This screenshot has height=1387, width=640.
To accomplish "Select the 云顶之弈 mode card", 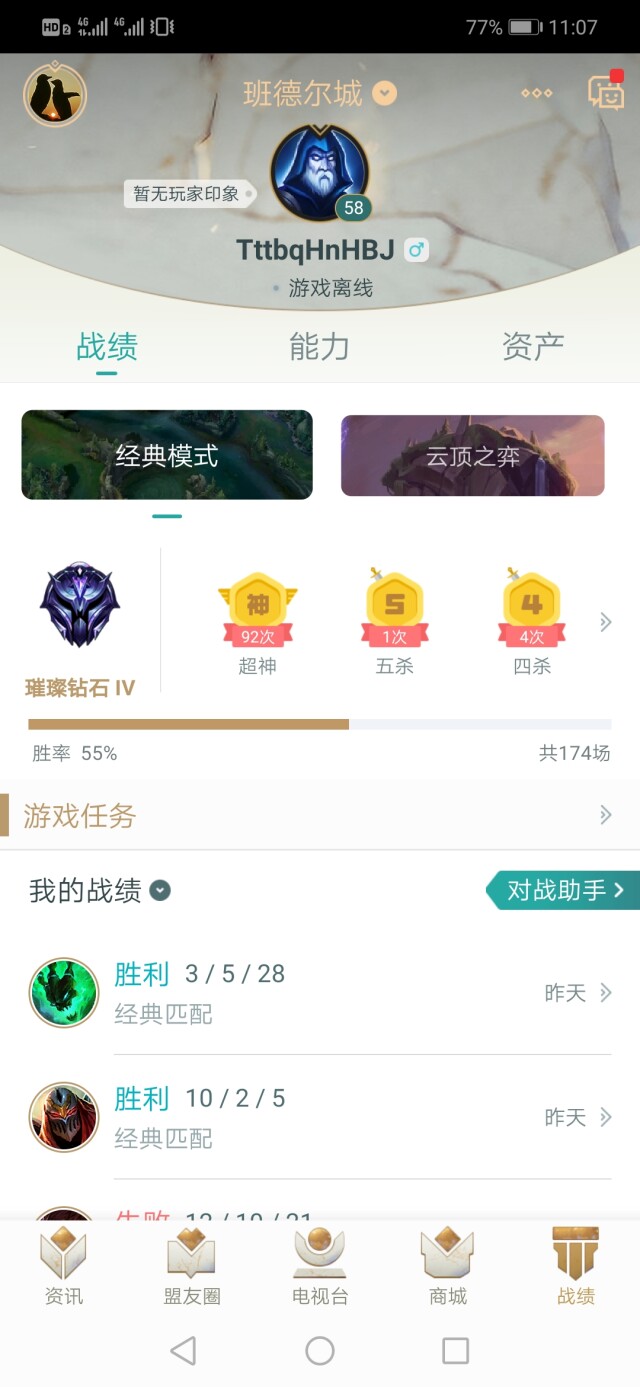I will [472, 456].
